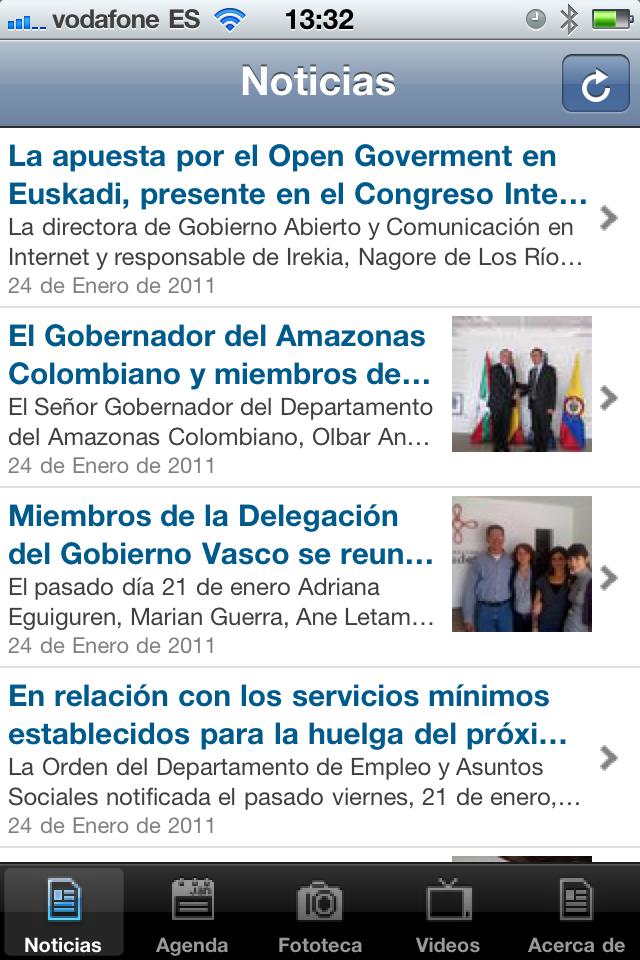The image size is (640, 960).
Task: View the servicios mínimos huelga news item
Action: pyautogui.click(x=298, y=757)
